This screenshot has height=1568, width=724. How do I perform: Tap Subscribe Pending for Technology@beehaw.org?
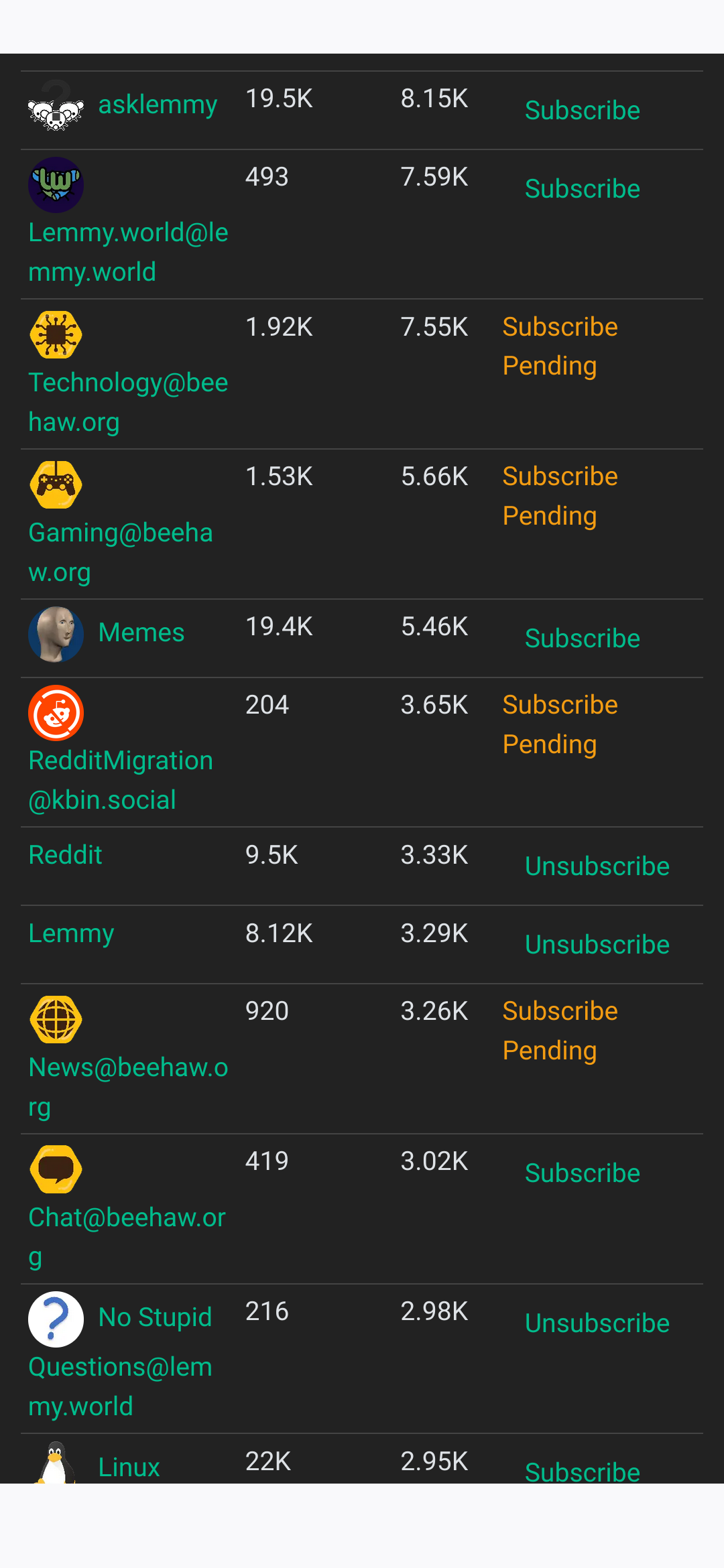click(560, 346)
